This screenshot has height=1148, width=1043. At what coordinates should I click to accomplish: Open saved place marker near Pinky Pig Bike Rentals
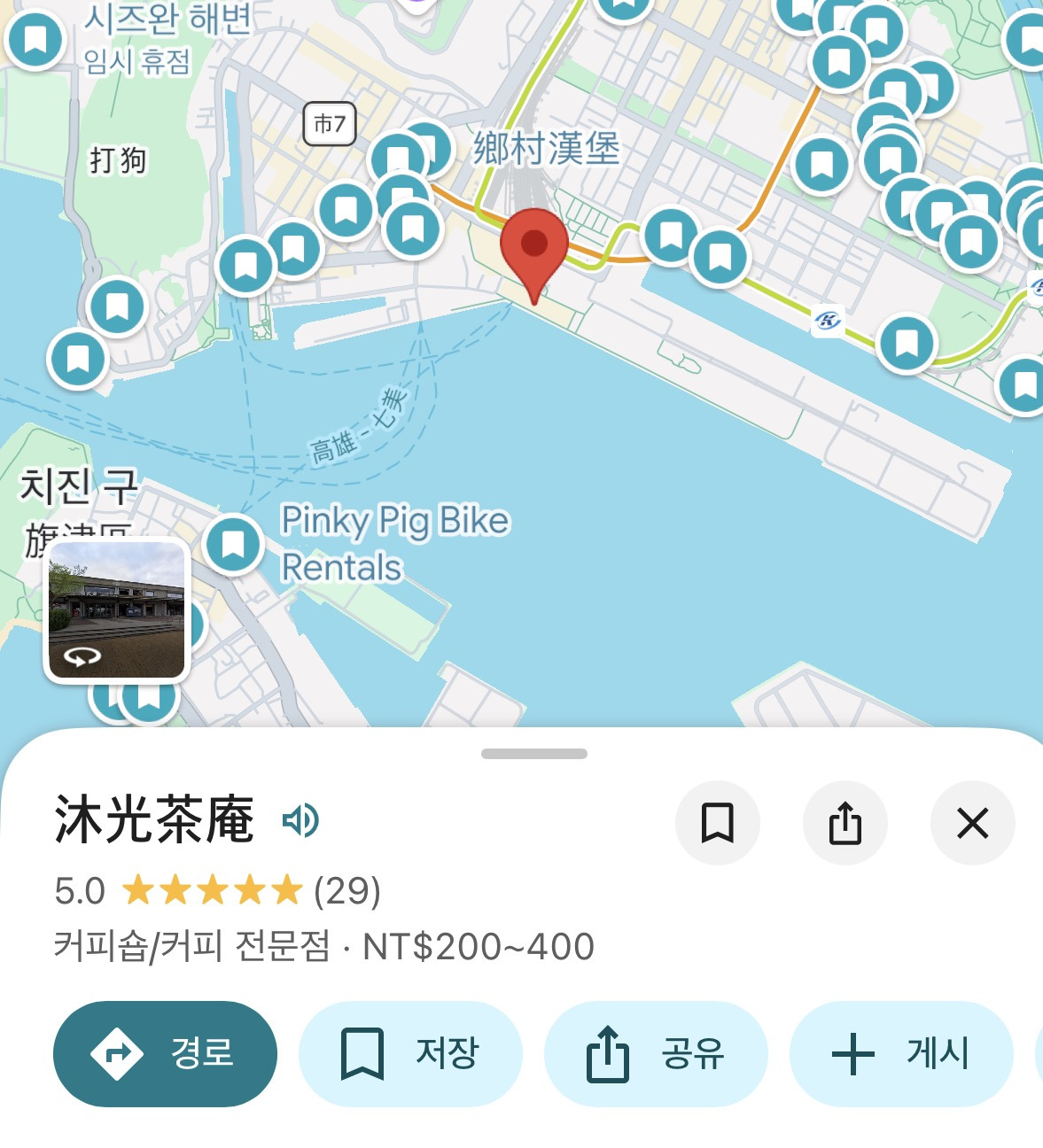coord(233,544)
